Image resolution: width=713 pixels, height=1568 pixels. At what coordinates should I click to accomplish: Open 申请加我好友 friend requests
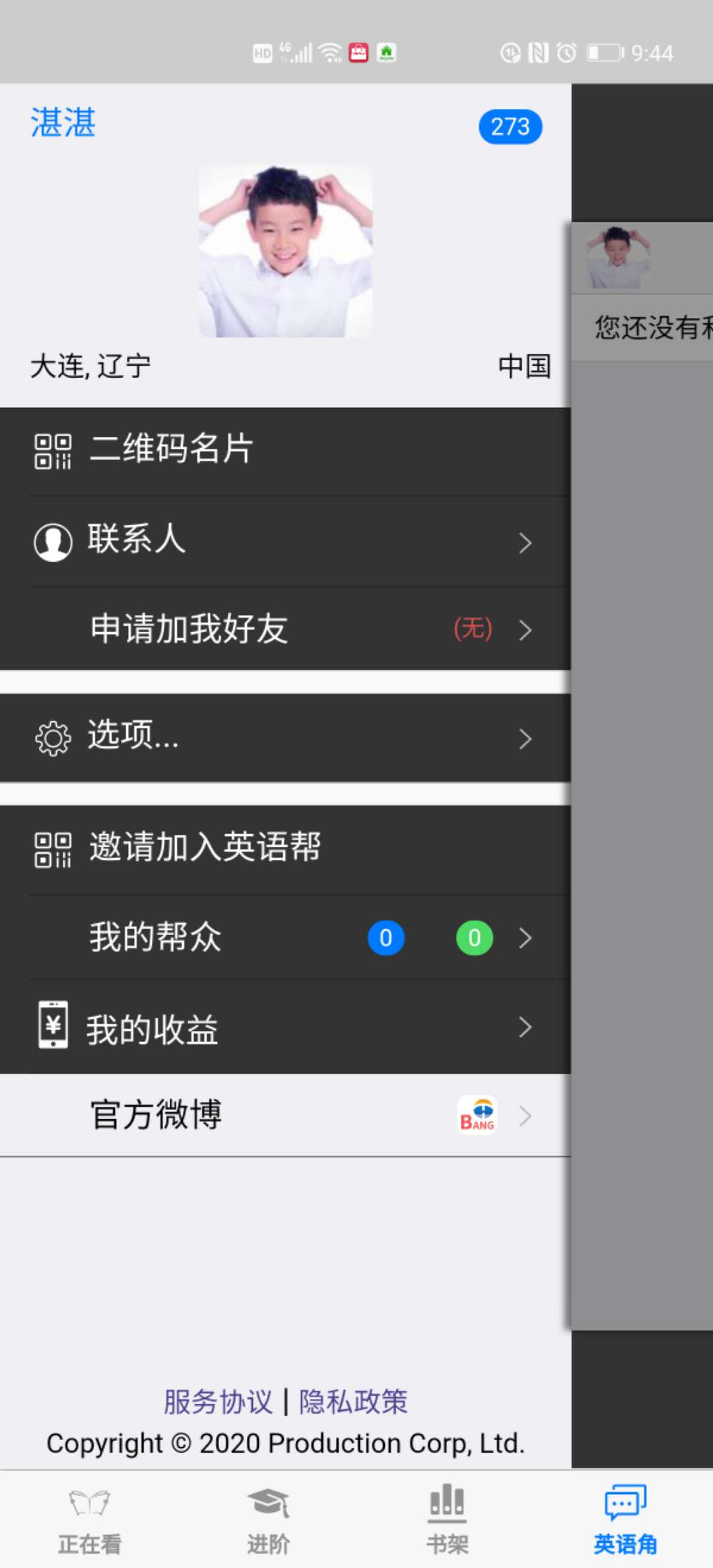(x=284, y=628)
